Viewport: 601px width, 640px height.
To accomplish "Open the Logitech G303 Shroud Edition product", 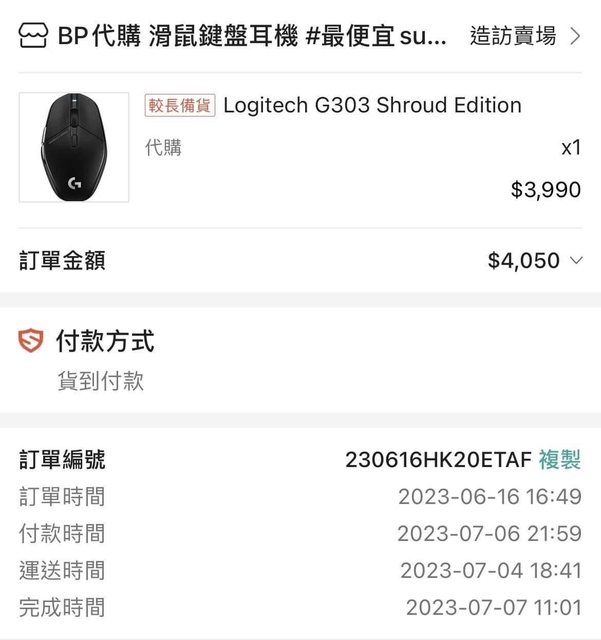I will (x=372, y=106).
